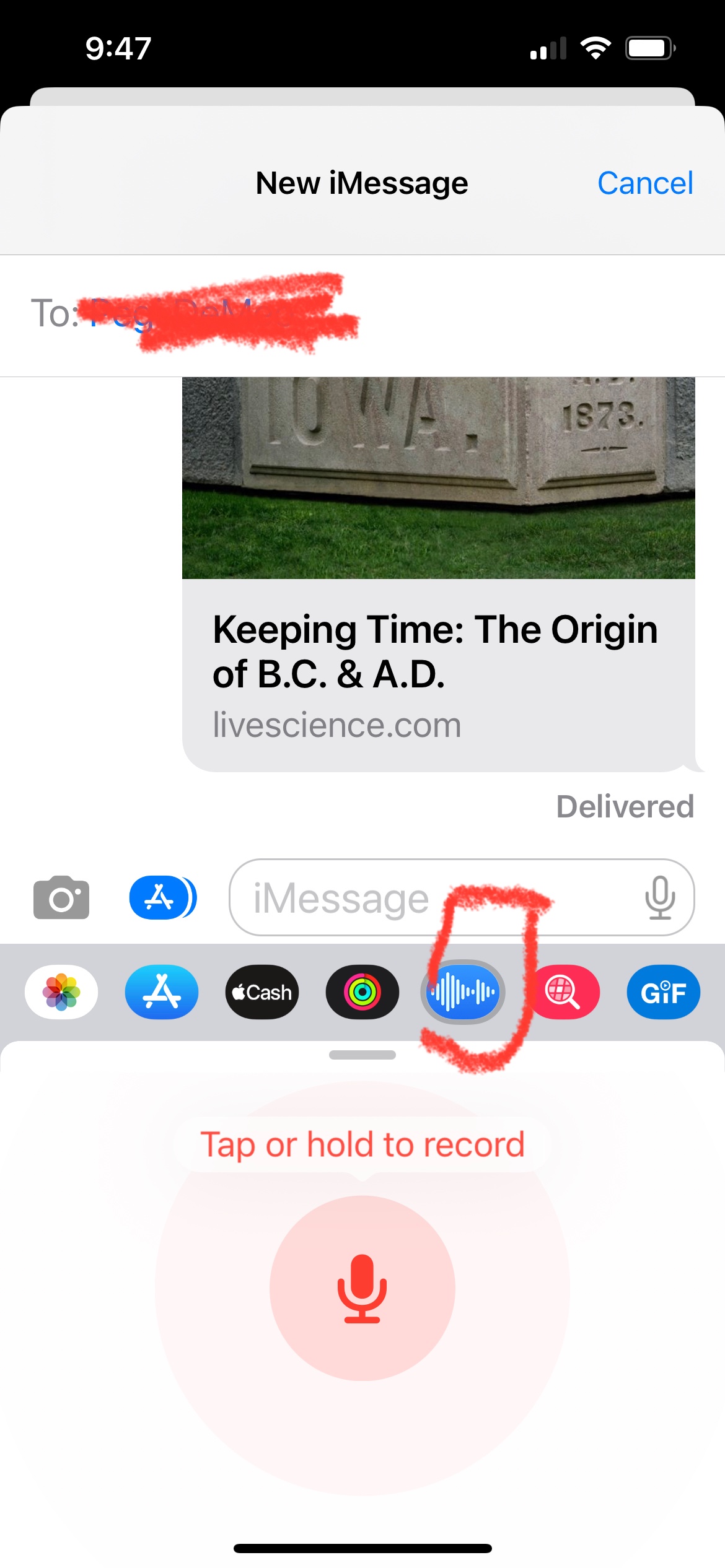Tap the recipient field
725x1568 pixels.
[362, 316]
